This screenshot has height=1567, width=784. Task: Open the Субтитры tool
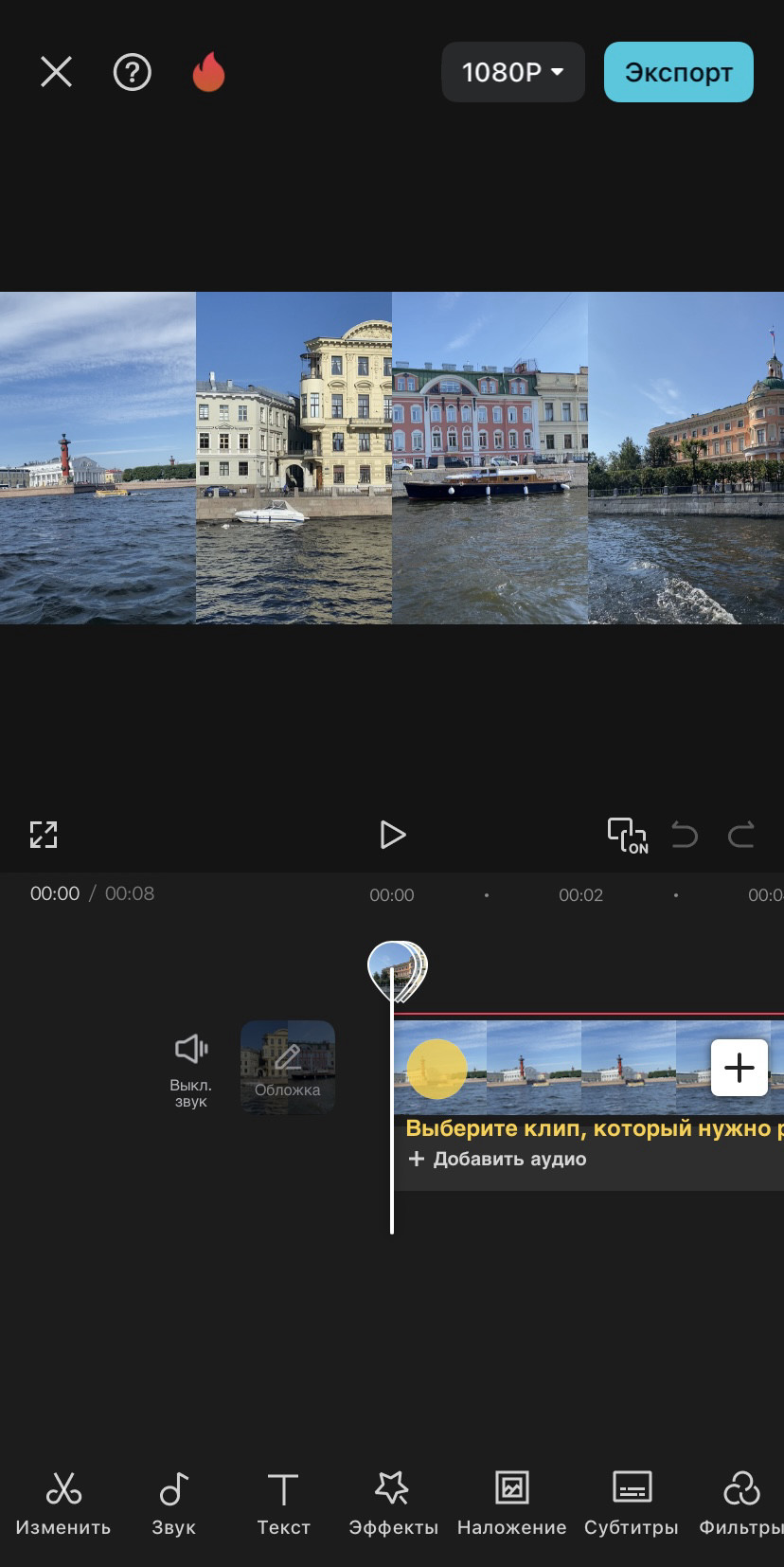(x=631, y=1503)
